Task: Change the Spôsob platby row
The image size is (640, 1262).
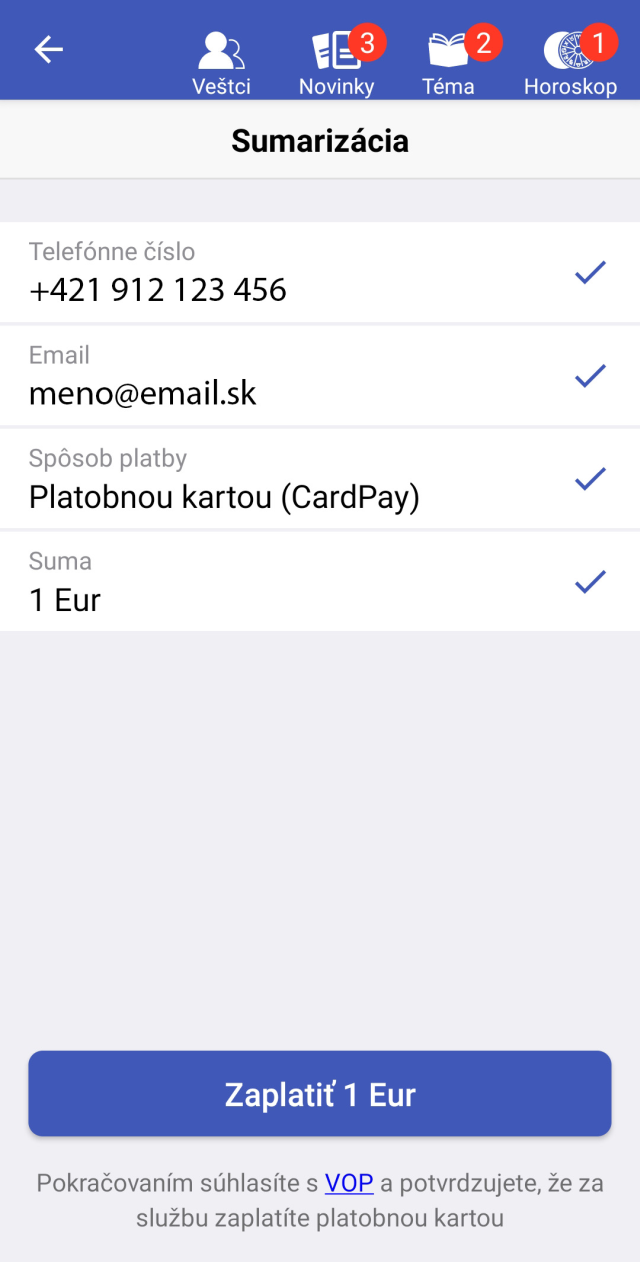Action: click(x=320, y=479)
